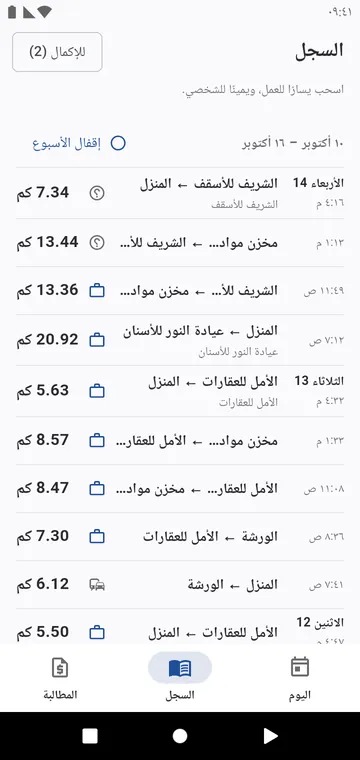Open the 13.36 كم trip at ١١:٤٩ ص
This screenshot has width=360, height=760.
coord(180,291)
